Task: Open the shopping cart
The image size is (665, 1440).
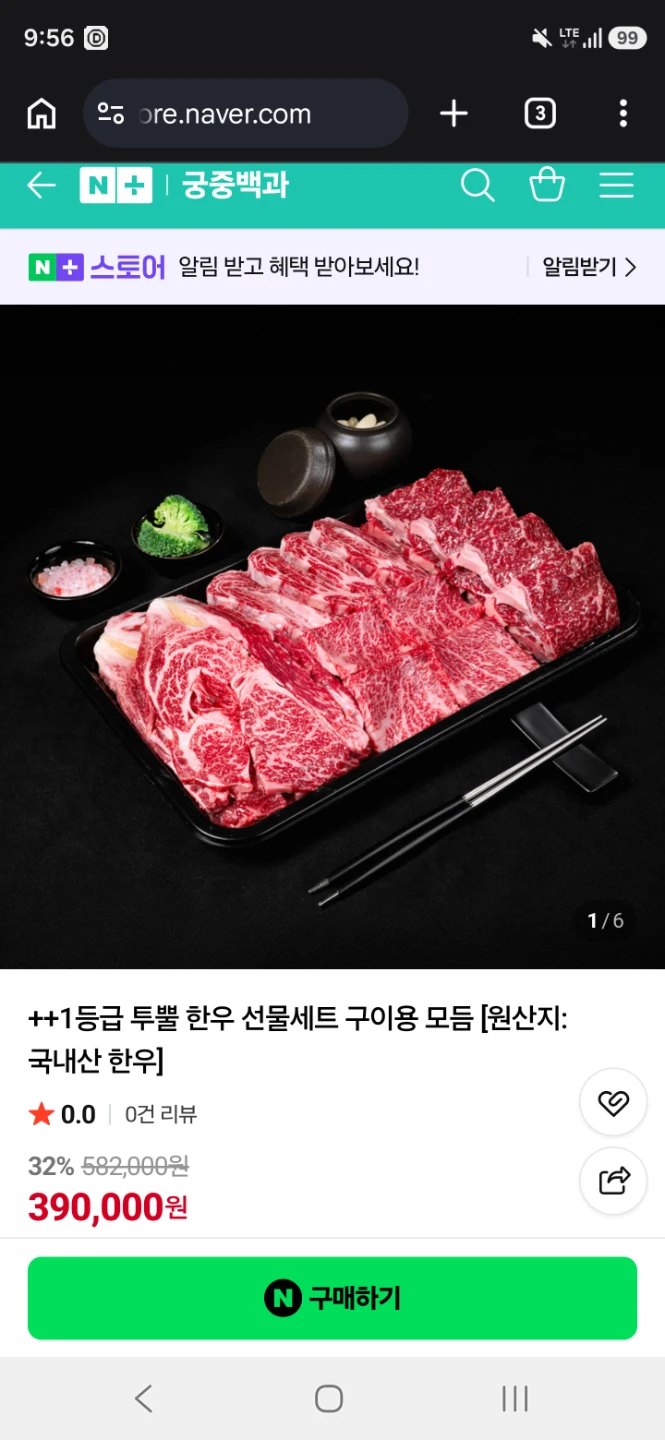Action: [547, 185]
